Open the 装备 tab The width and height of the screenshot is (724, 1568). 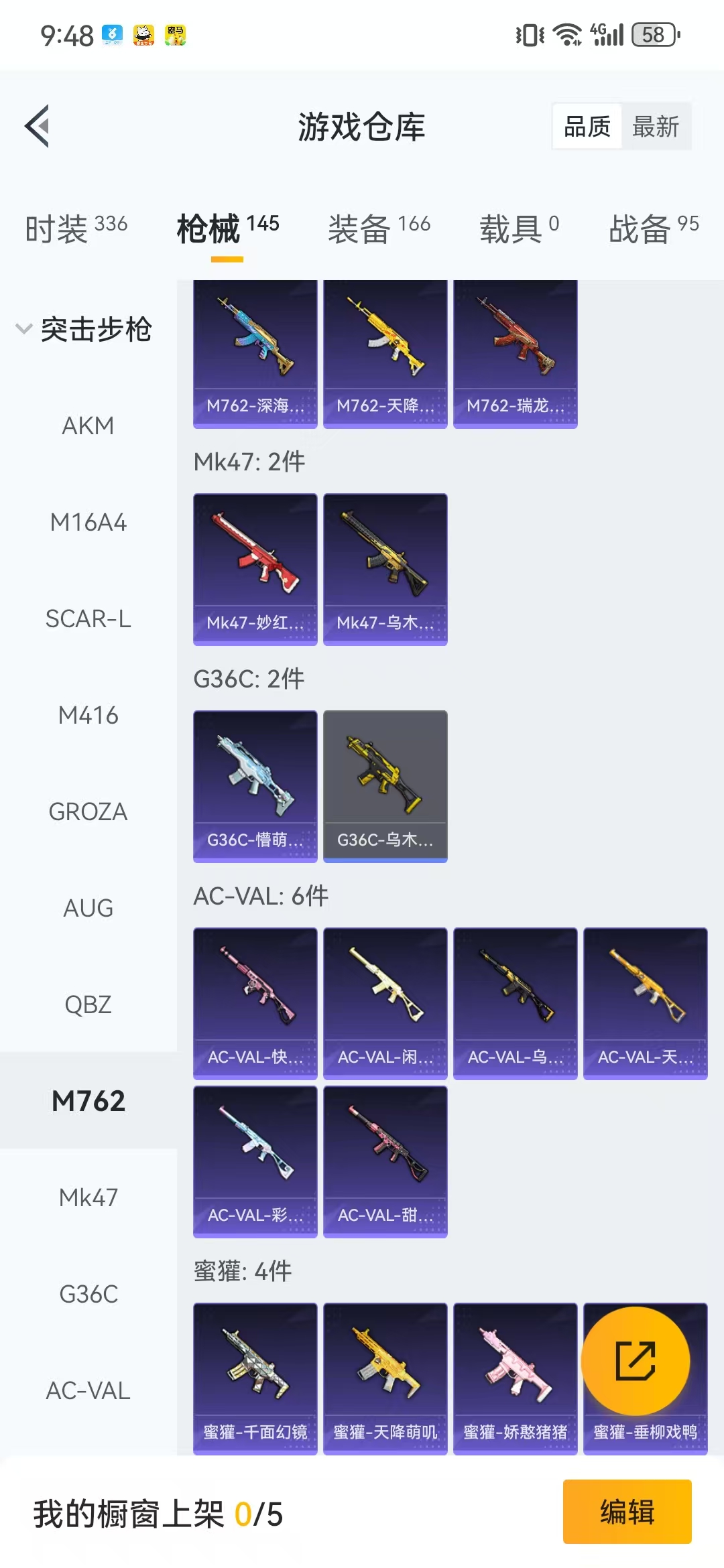tap(379, 228)
